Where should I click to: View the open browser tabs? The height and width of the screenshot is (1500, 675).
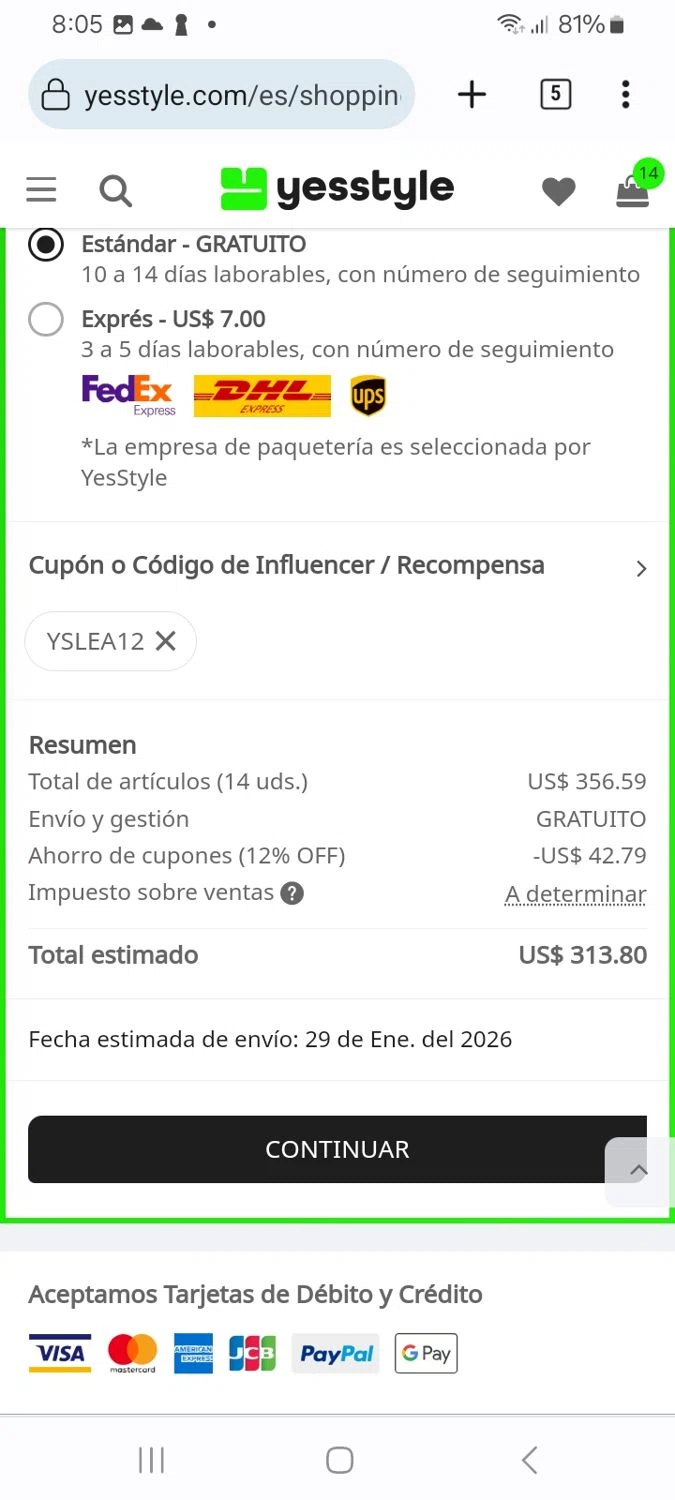coord(555,95)
